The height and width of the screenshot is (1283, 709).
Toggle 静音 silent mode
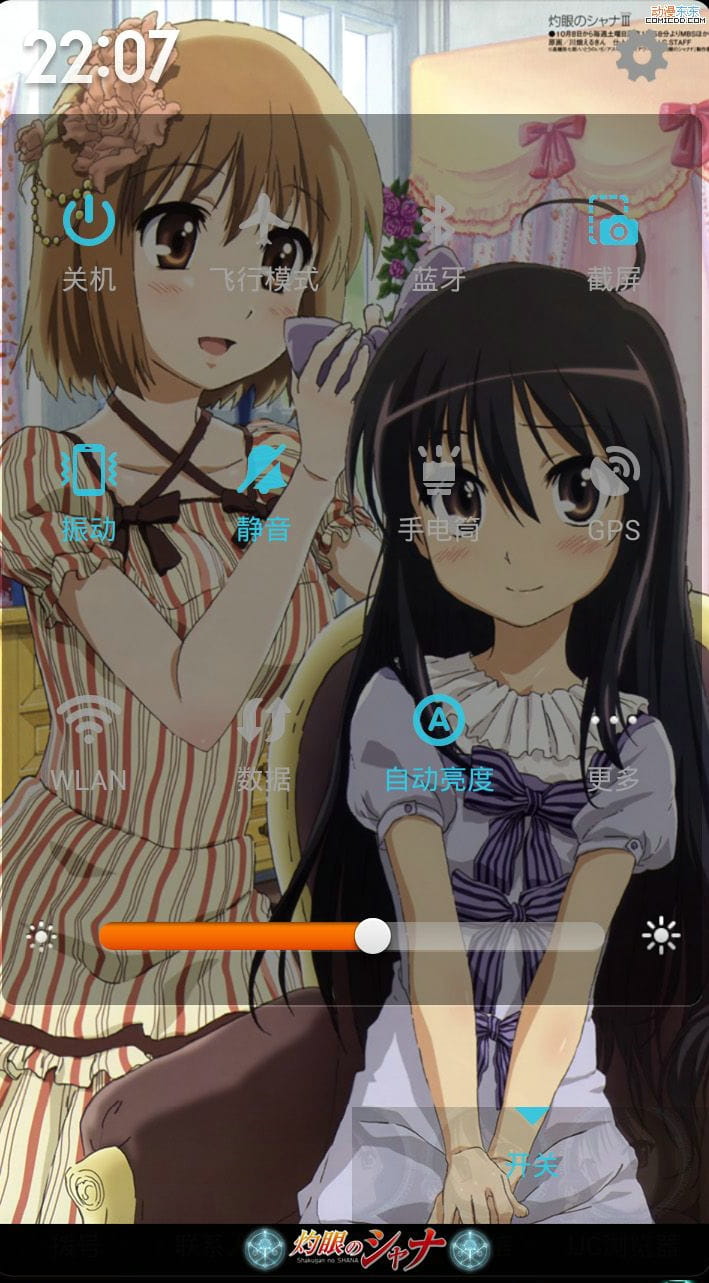tap(264, 490)
